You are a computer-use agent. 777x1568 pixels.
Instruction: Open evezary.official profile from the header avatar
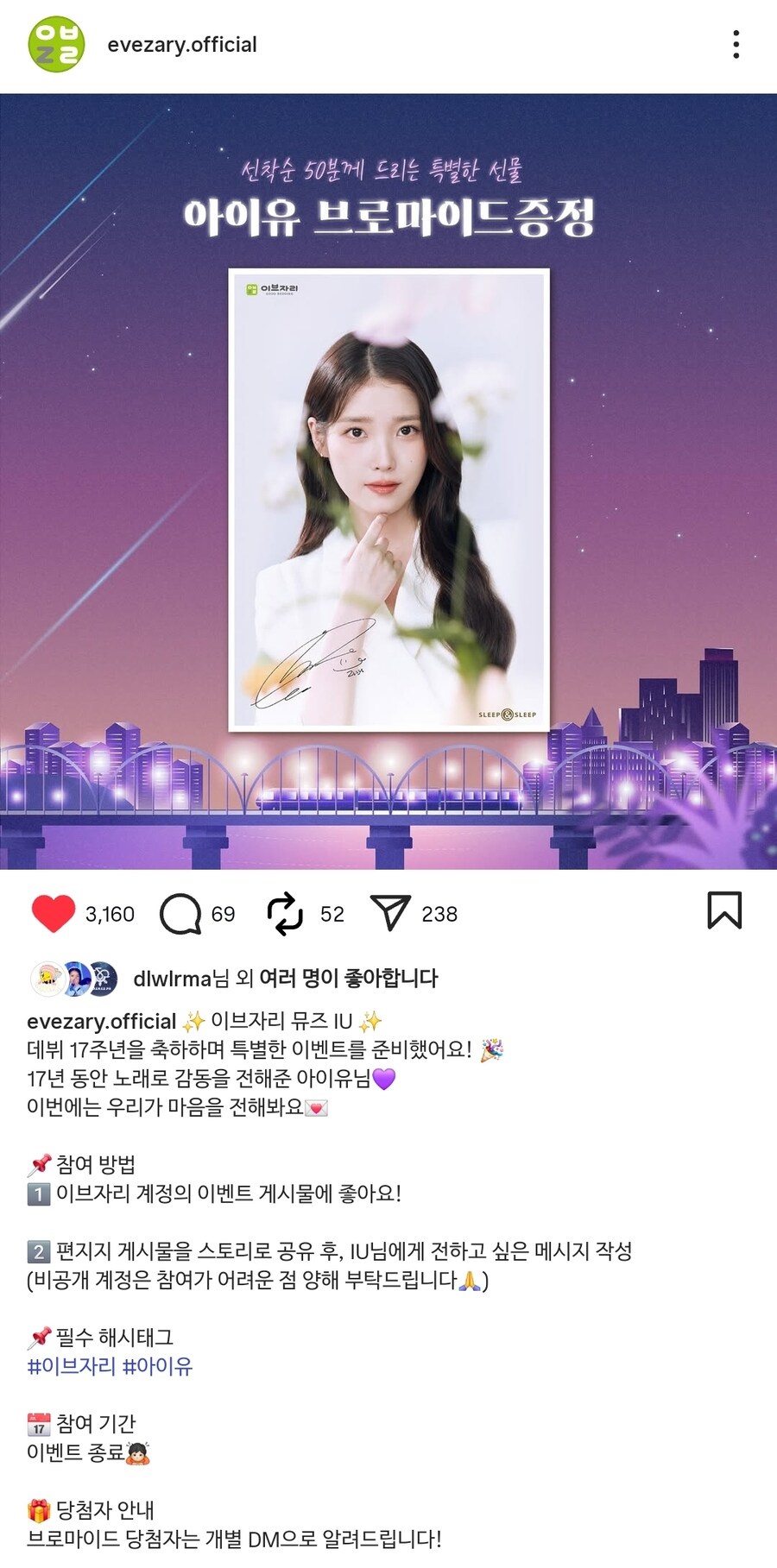click(57, 44)
